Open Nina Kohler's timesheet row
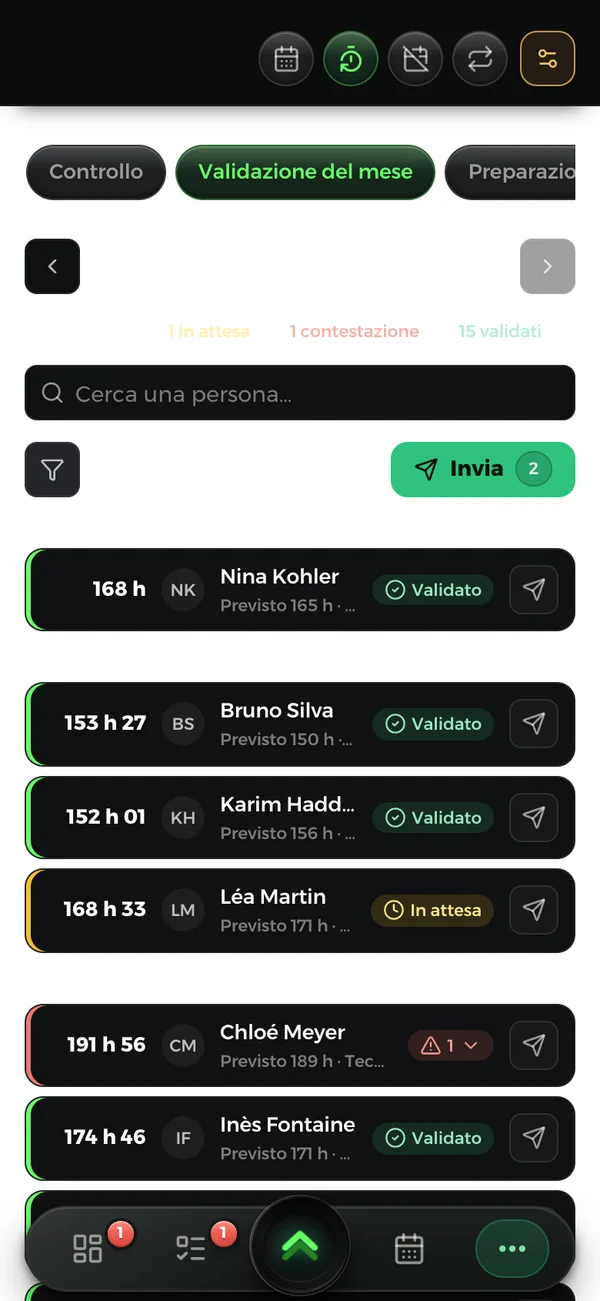 click(300, 590)
